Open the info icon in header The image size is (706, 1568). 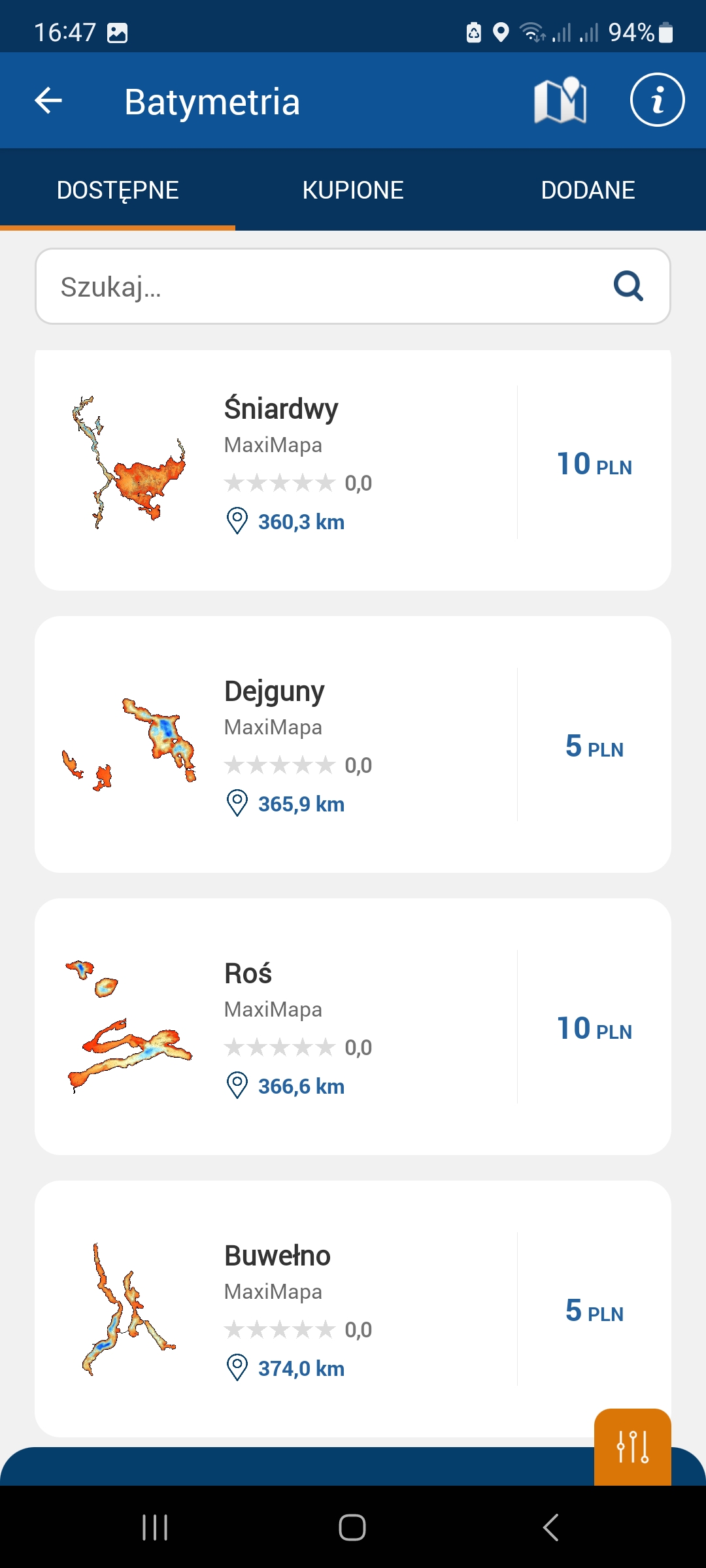pyautogui.click(x=657, y=100)
